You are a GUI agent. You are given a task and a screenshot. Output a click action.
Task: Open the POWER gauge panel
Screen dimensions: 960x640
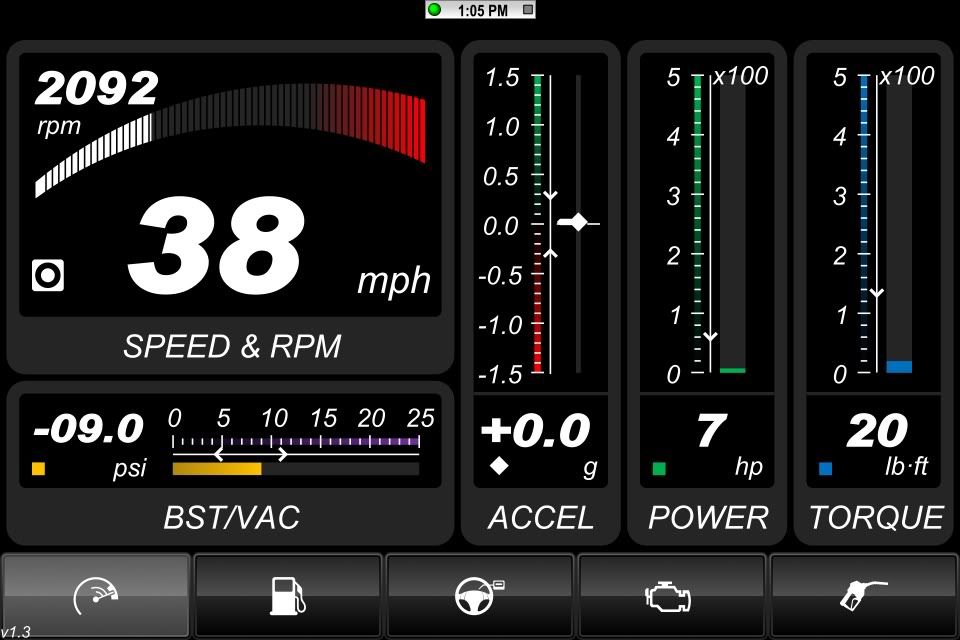click(707, 290)
